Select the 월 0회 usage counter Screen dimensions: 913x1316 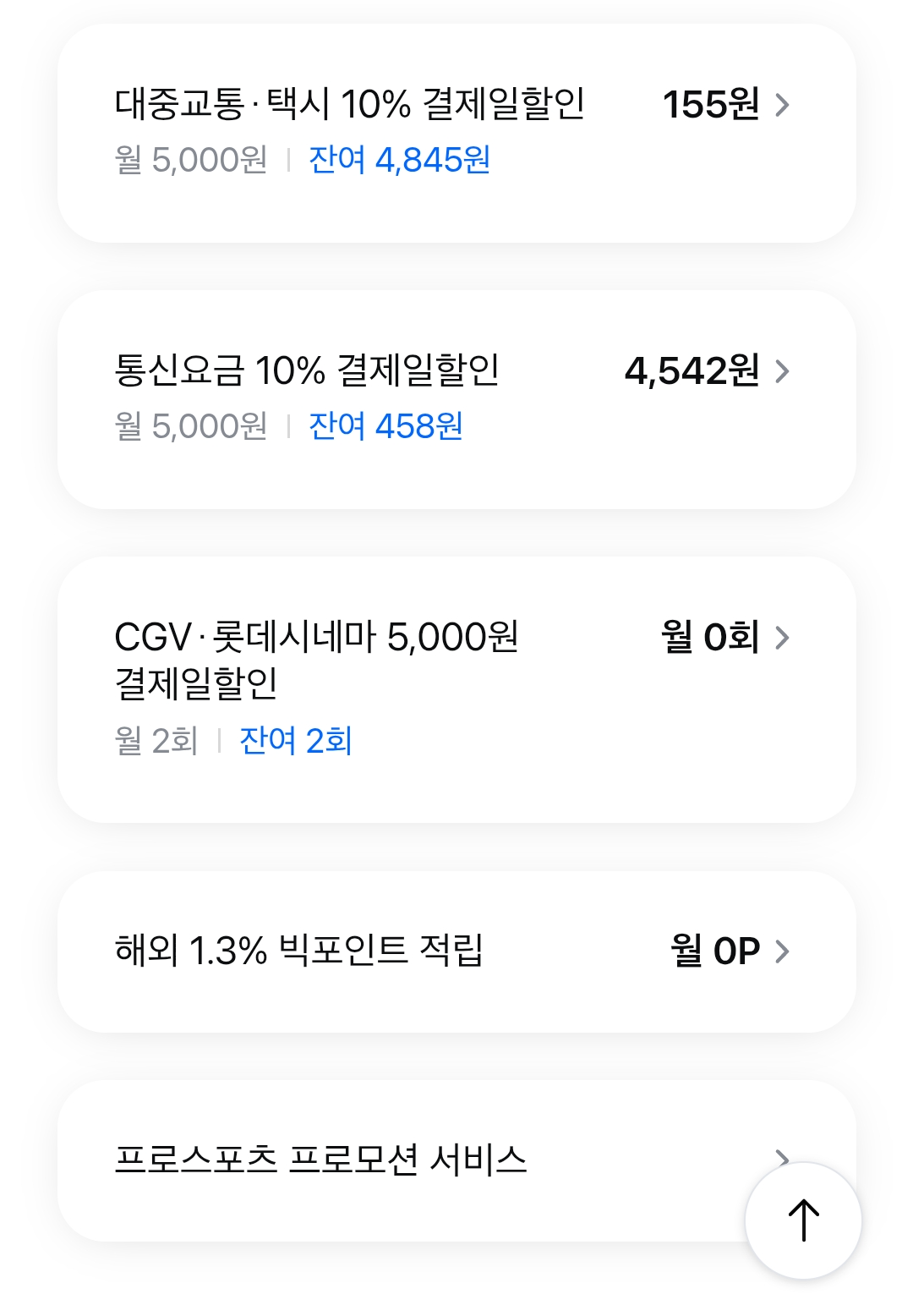pos(708,640)
